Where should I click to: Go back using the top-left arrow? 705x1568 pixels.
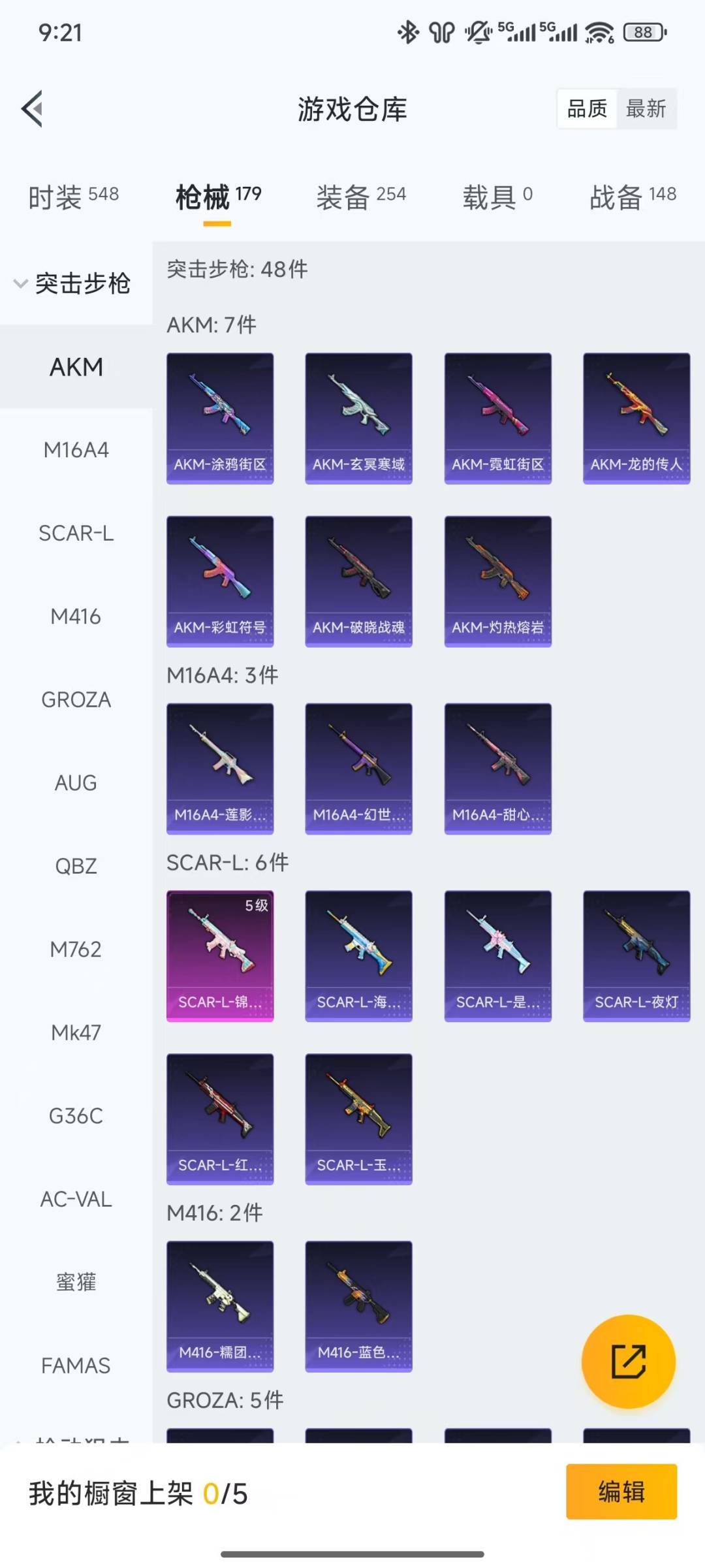(33, 108)
